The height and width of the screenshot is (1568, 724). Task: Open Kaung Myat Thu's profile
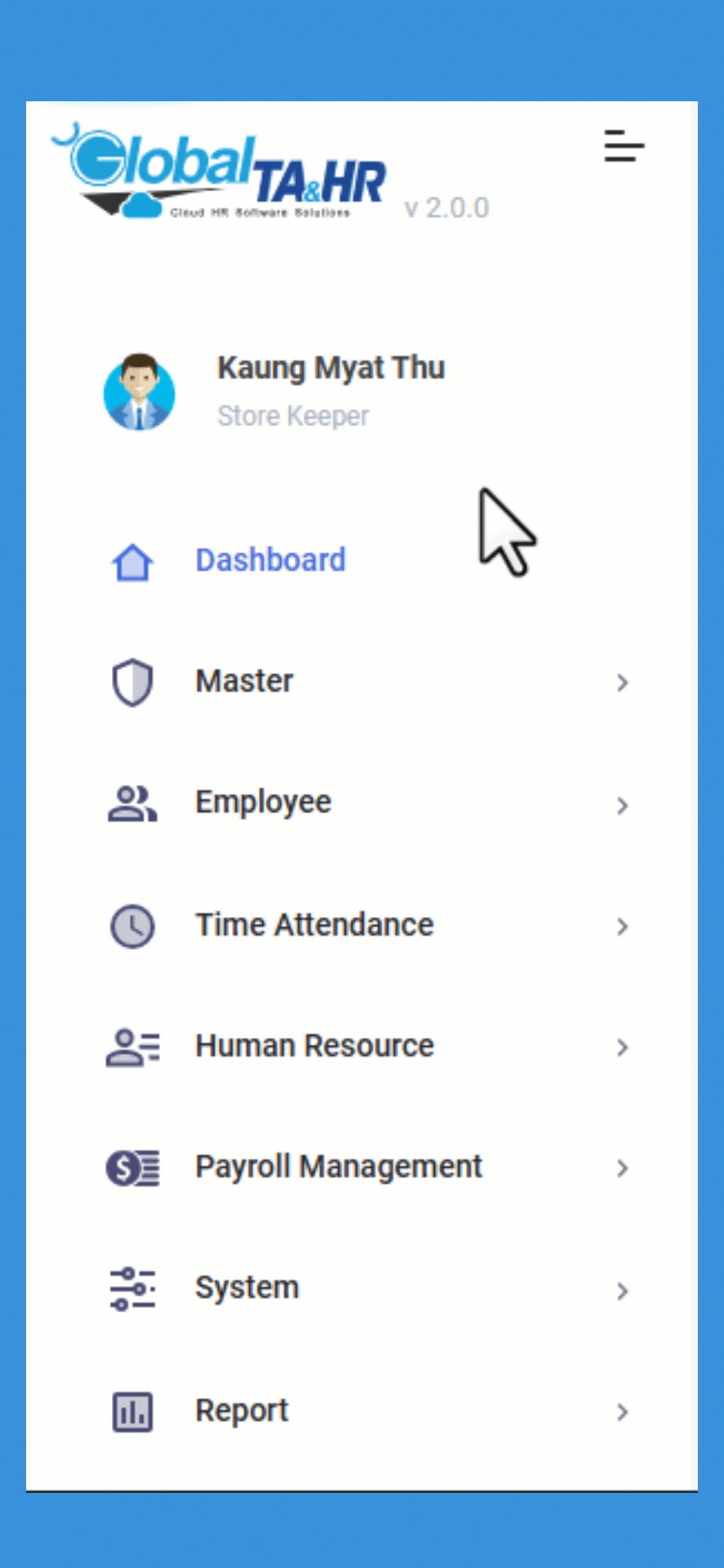pos(330,368)
